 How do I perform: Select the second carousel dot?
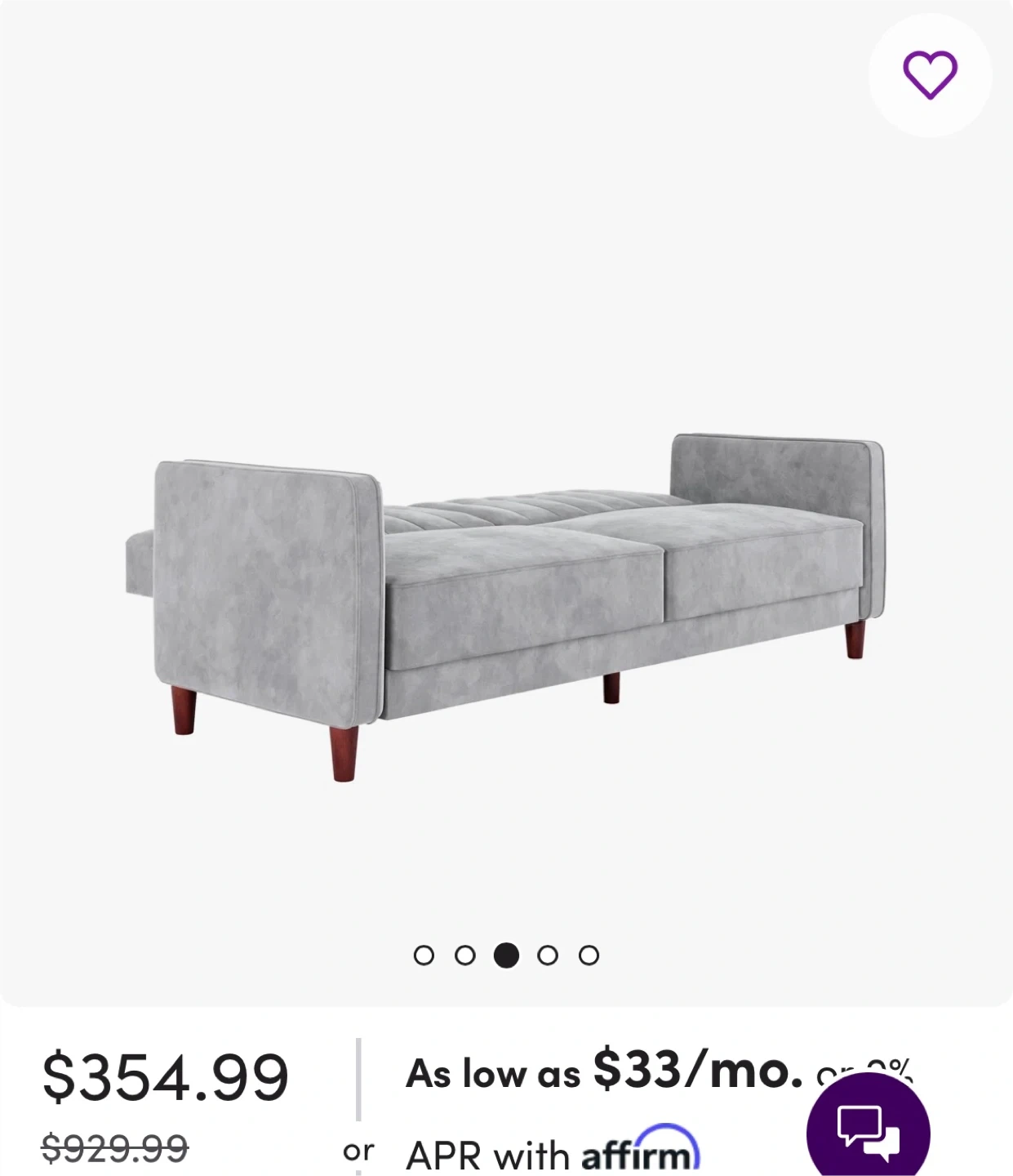coord(465,955)
